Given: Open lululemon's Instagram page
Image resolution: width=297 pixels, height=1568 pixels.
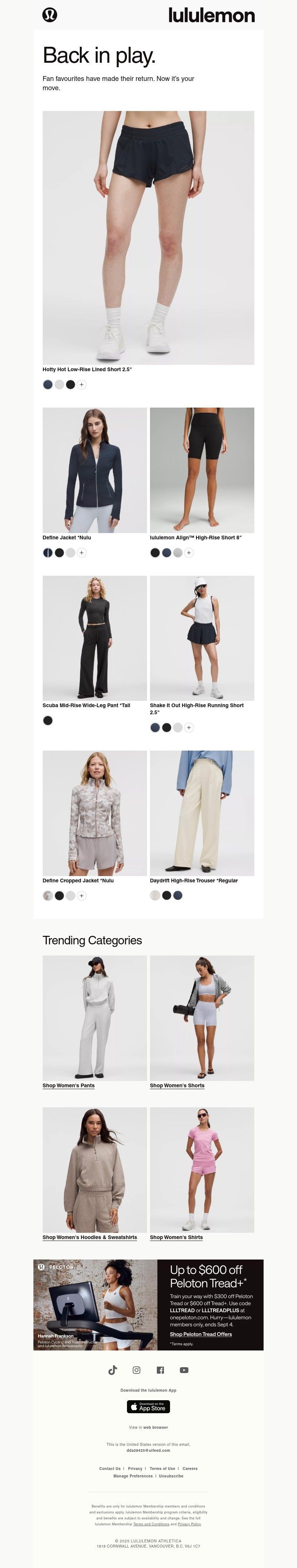Looking at the screenshot, I should (136, 1369).
